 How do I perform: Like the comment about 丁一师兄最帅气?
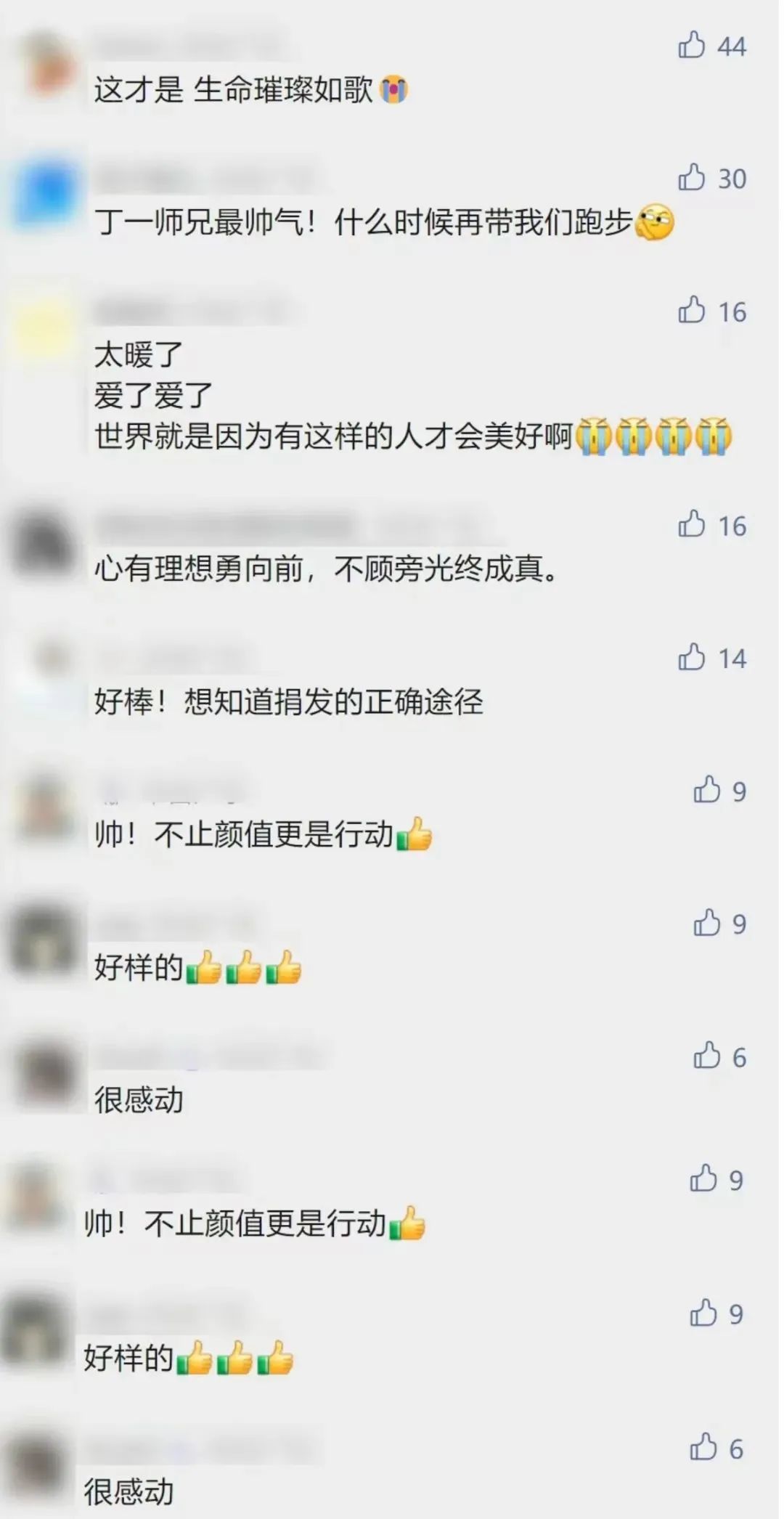(x=691, y=178)
